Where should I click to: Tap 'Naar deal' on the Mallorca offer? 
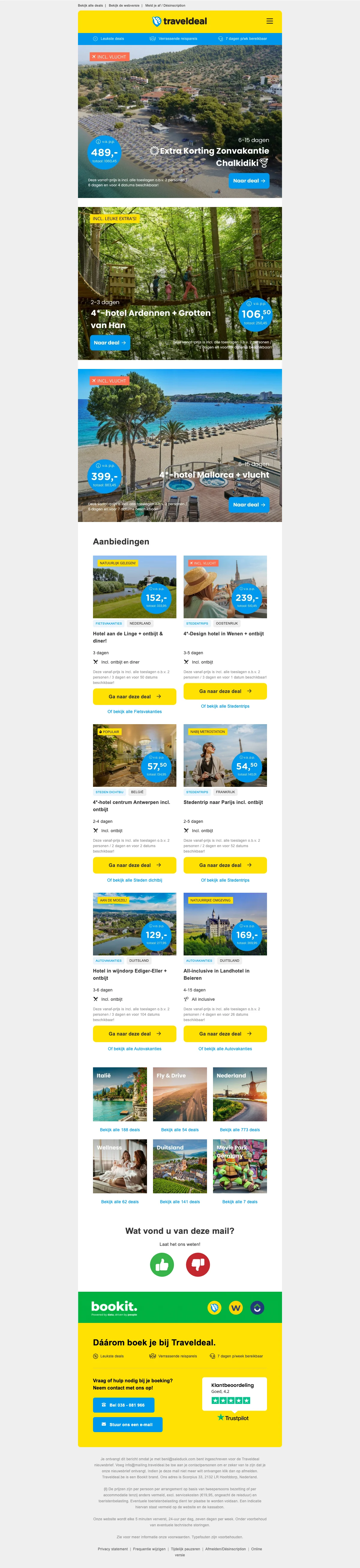[x=249, y=505]
